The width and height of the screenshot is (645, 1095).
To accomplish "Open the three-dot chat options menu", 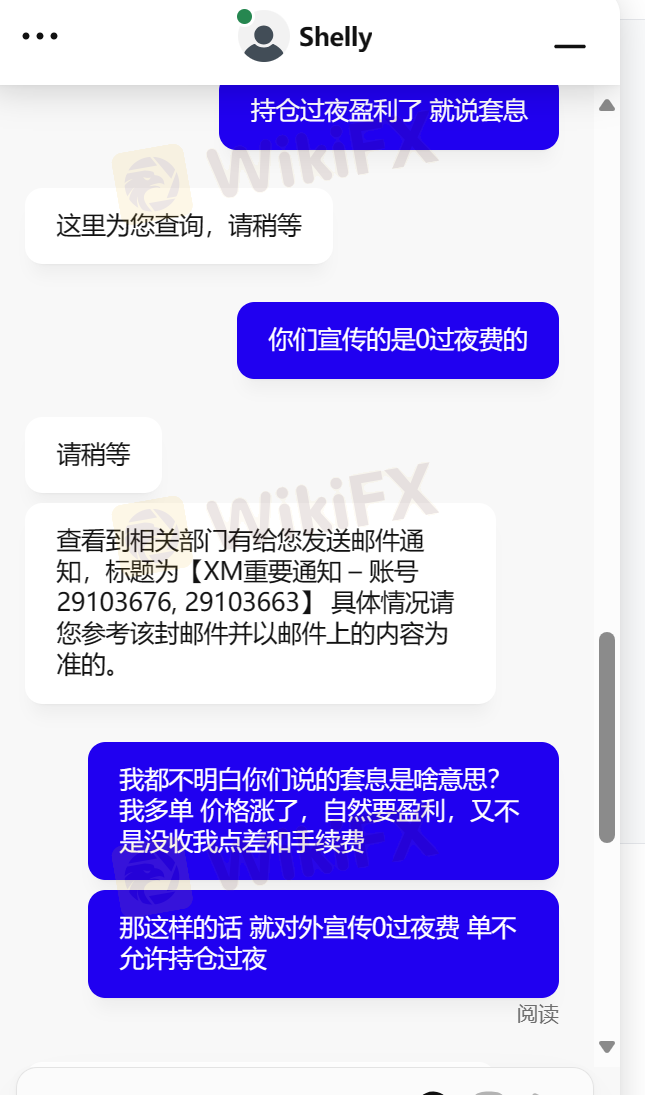I will pyautogui.click(x=40, y=36).
